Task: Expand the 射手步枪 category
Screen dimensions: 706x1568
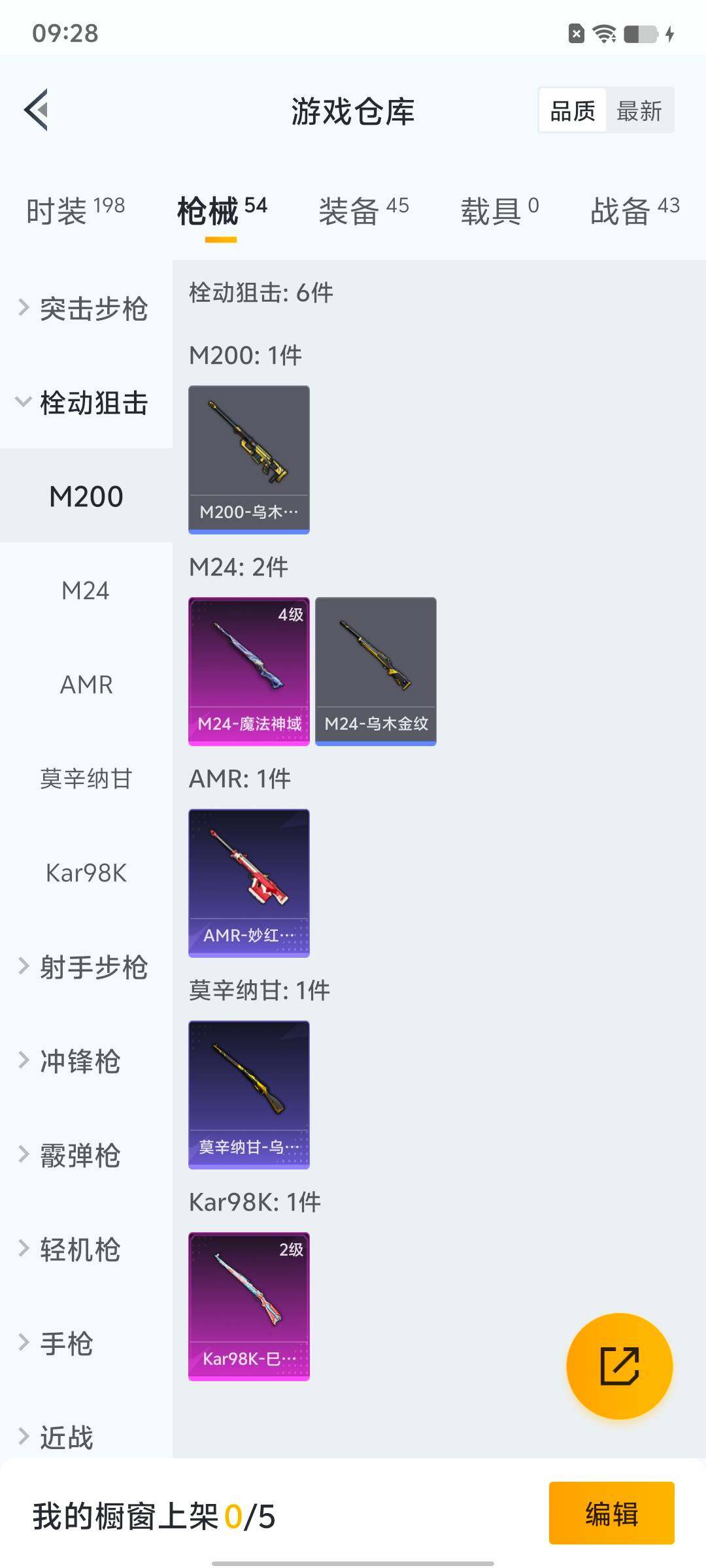Action: (x=85, y=967)
